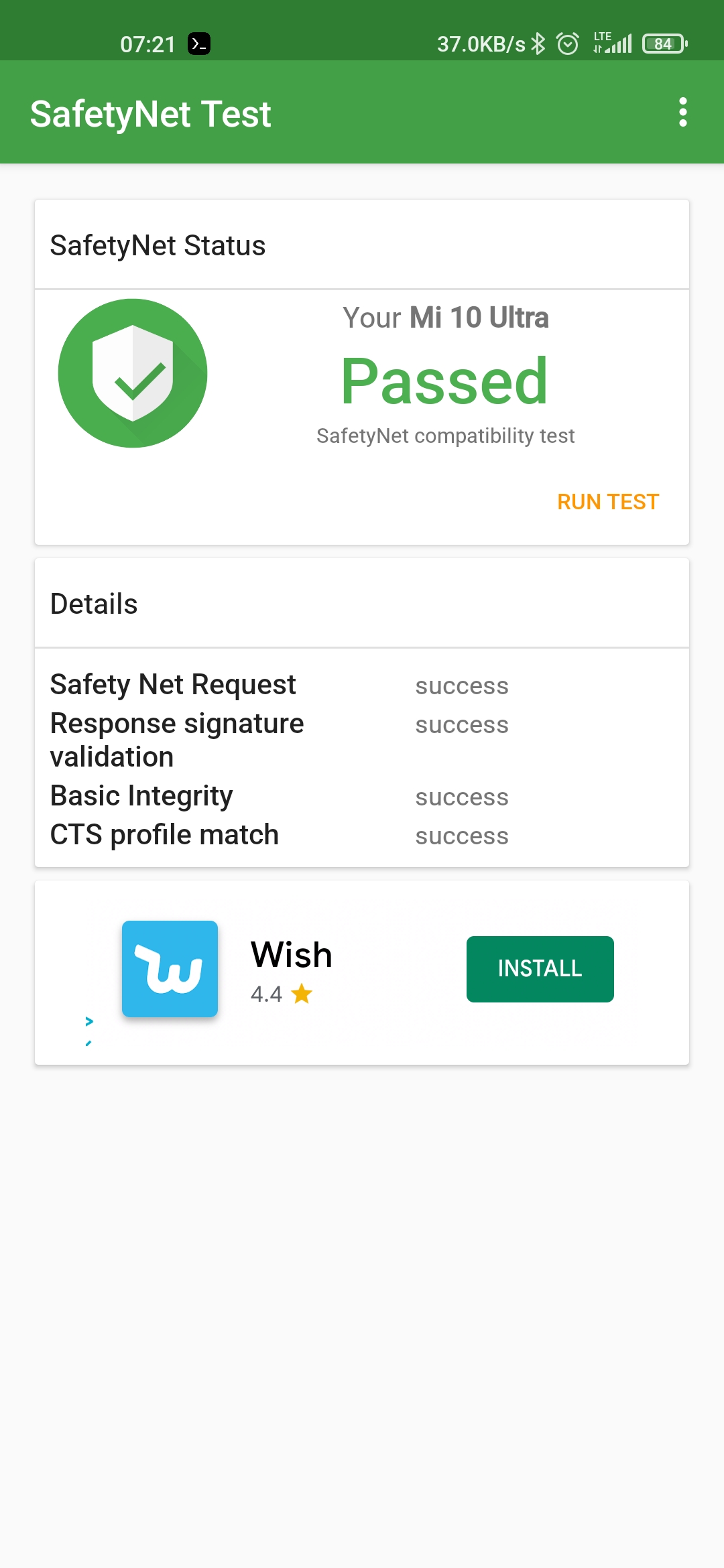Open the ad choices info icon

[x=88, y=1021]
